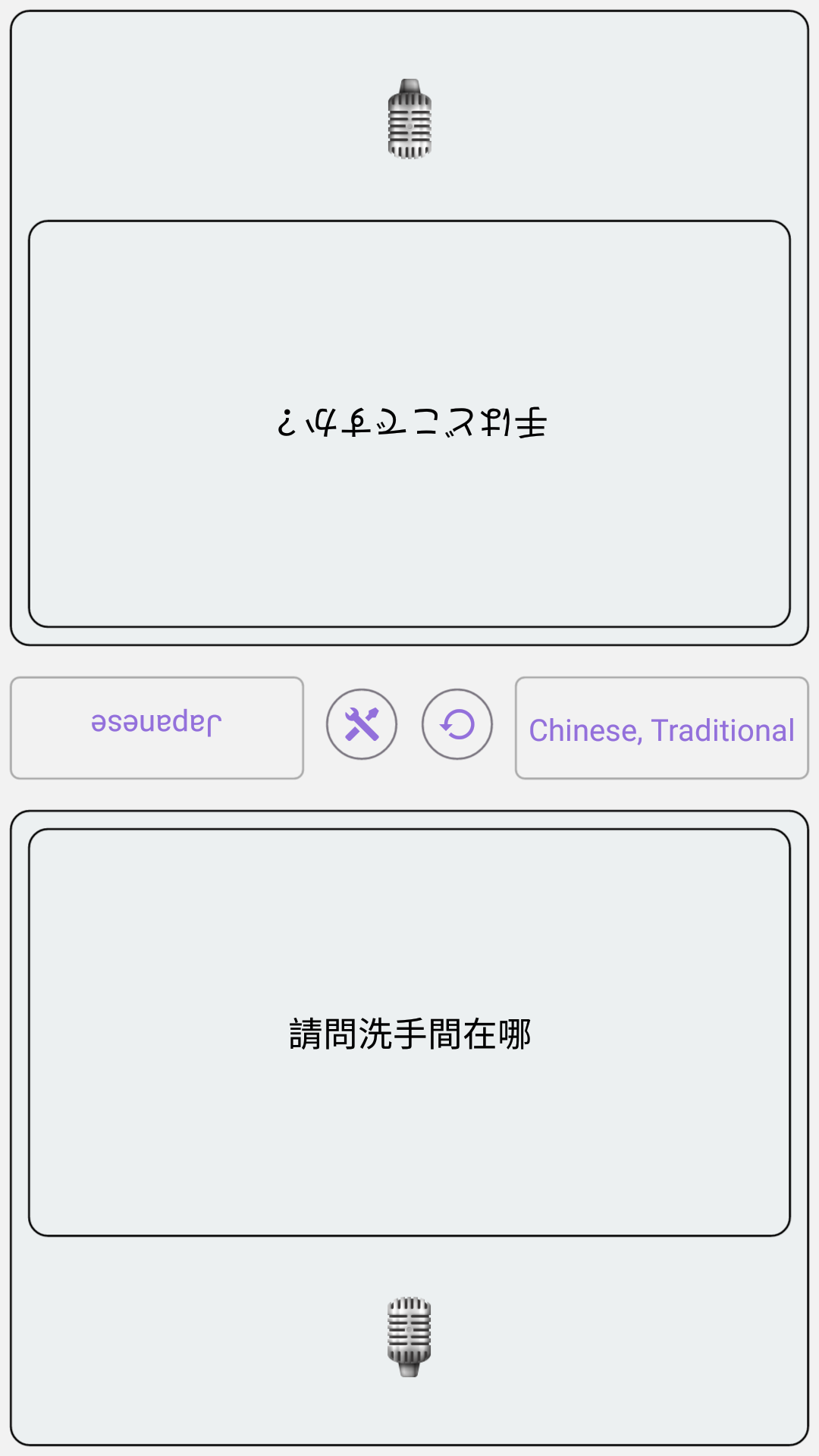Tap the flipped Japanese text box
The height and width of the screenshot is (1456, 819).
[409, 424]
